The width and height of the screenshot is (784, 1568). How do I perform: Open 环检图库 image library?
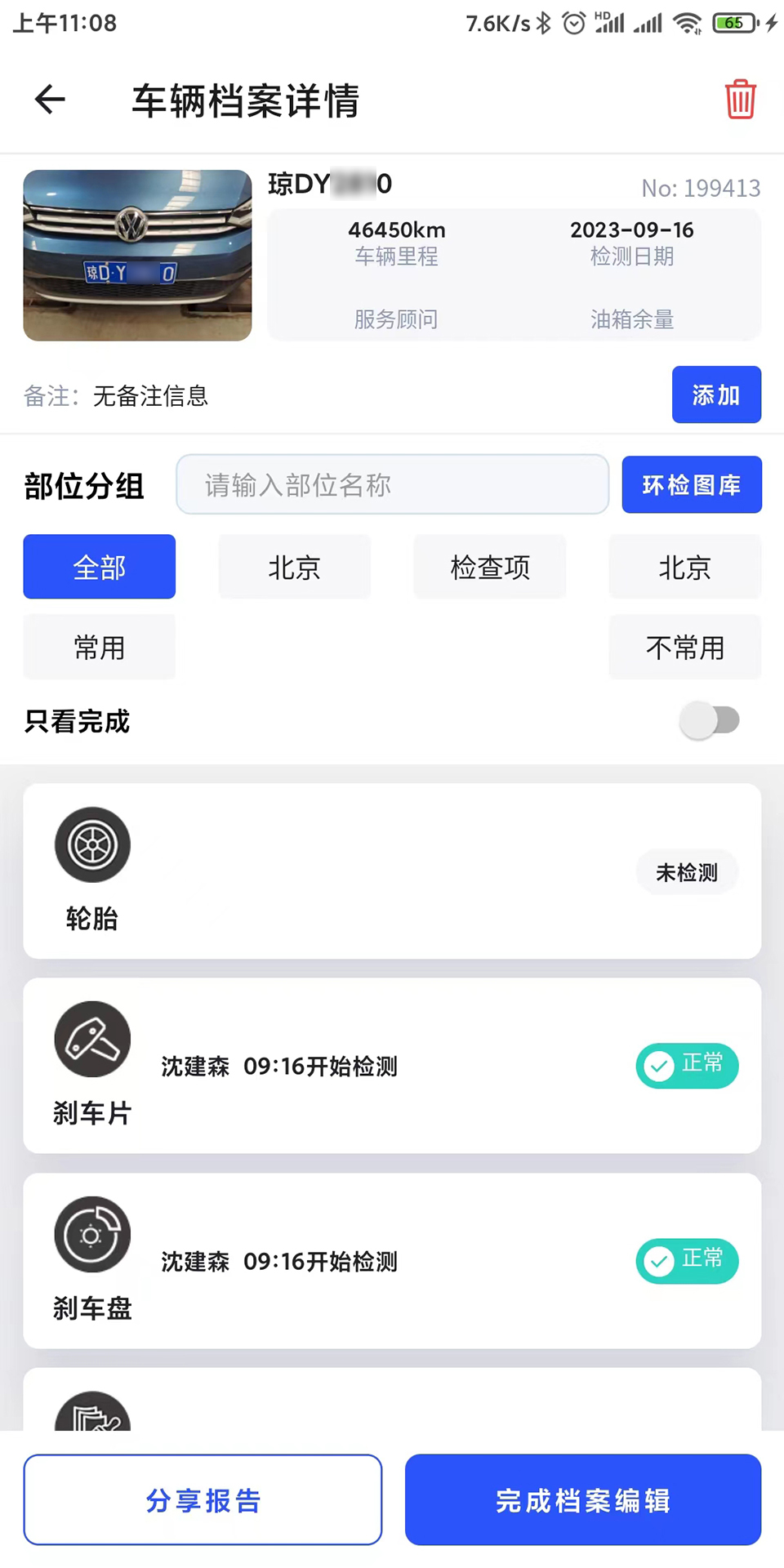691,484
